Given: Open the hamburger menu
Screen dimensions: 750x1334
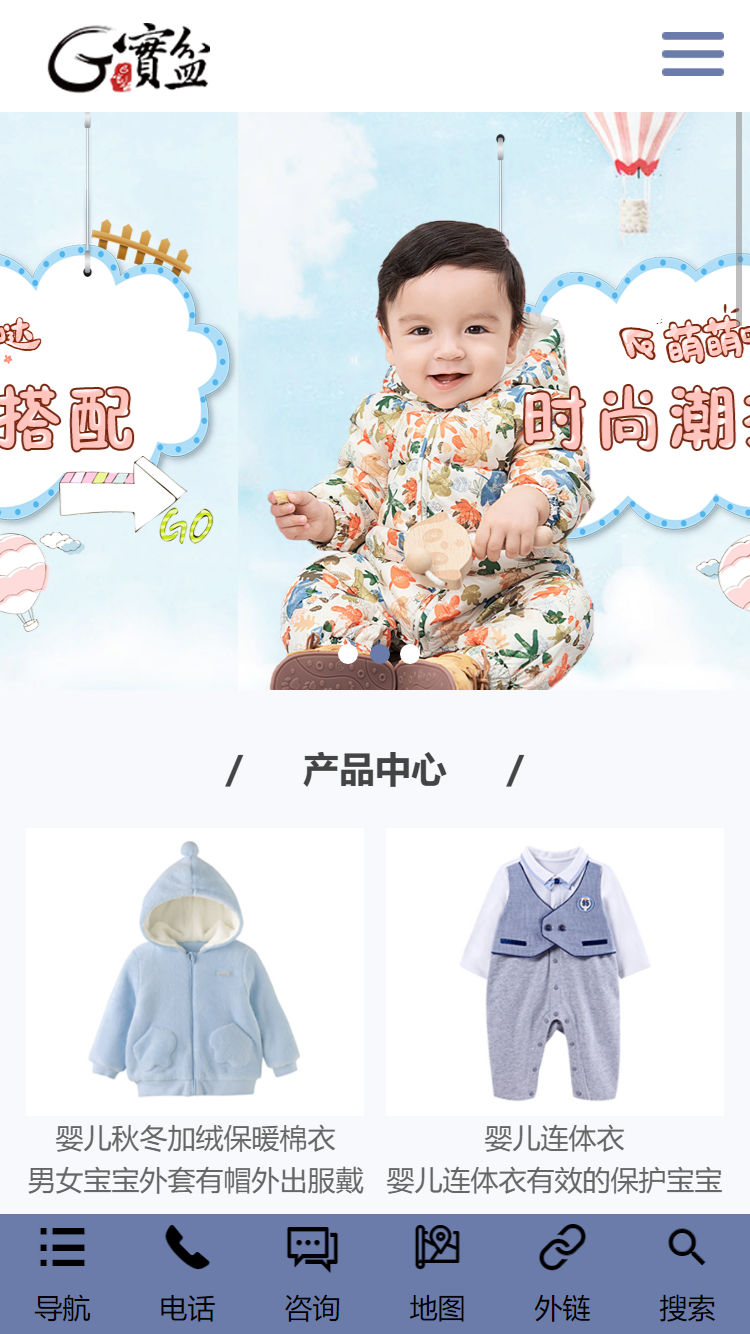Looking at the screenshot, I should point(692,54).
